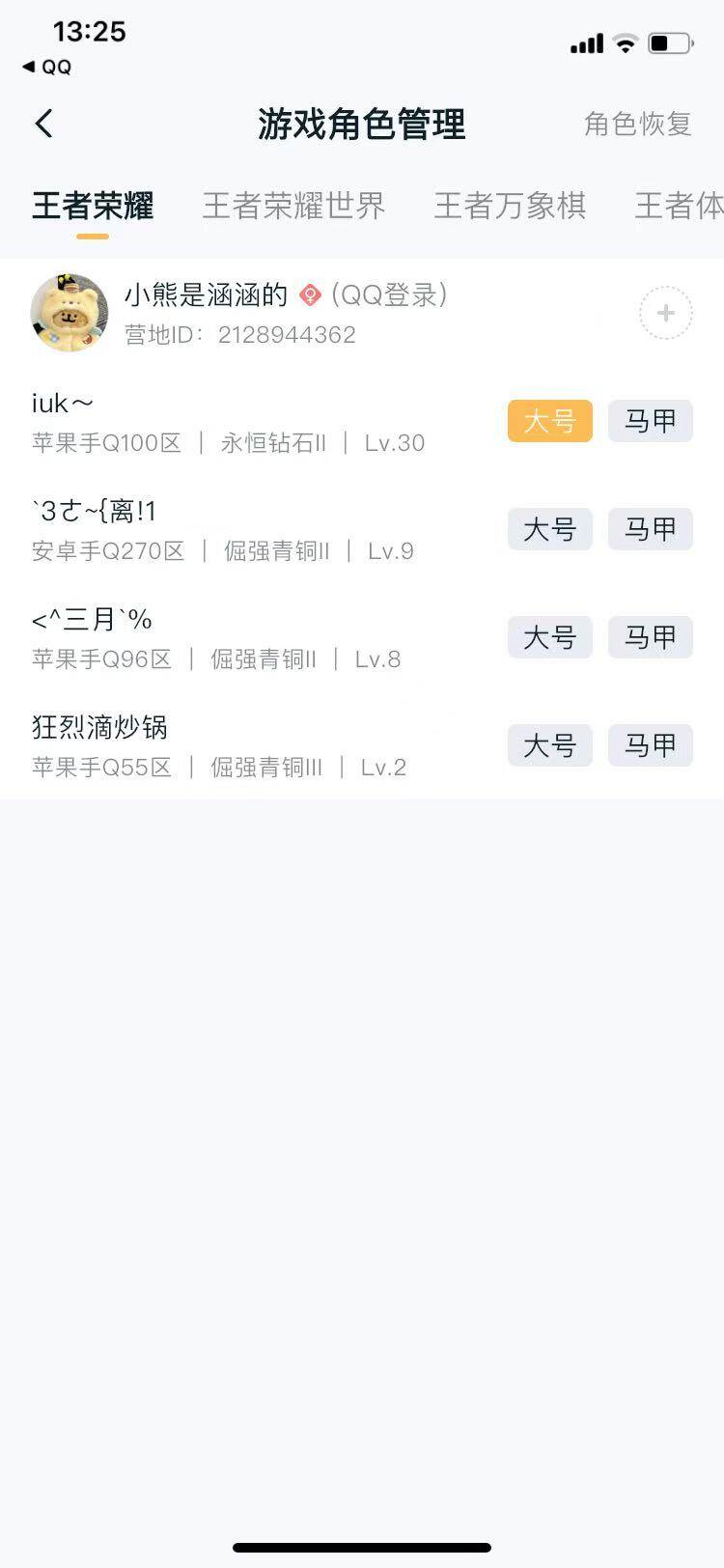Open the 王者万象棋 tab

511,206
